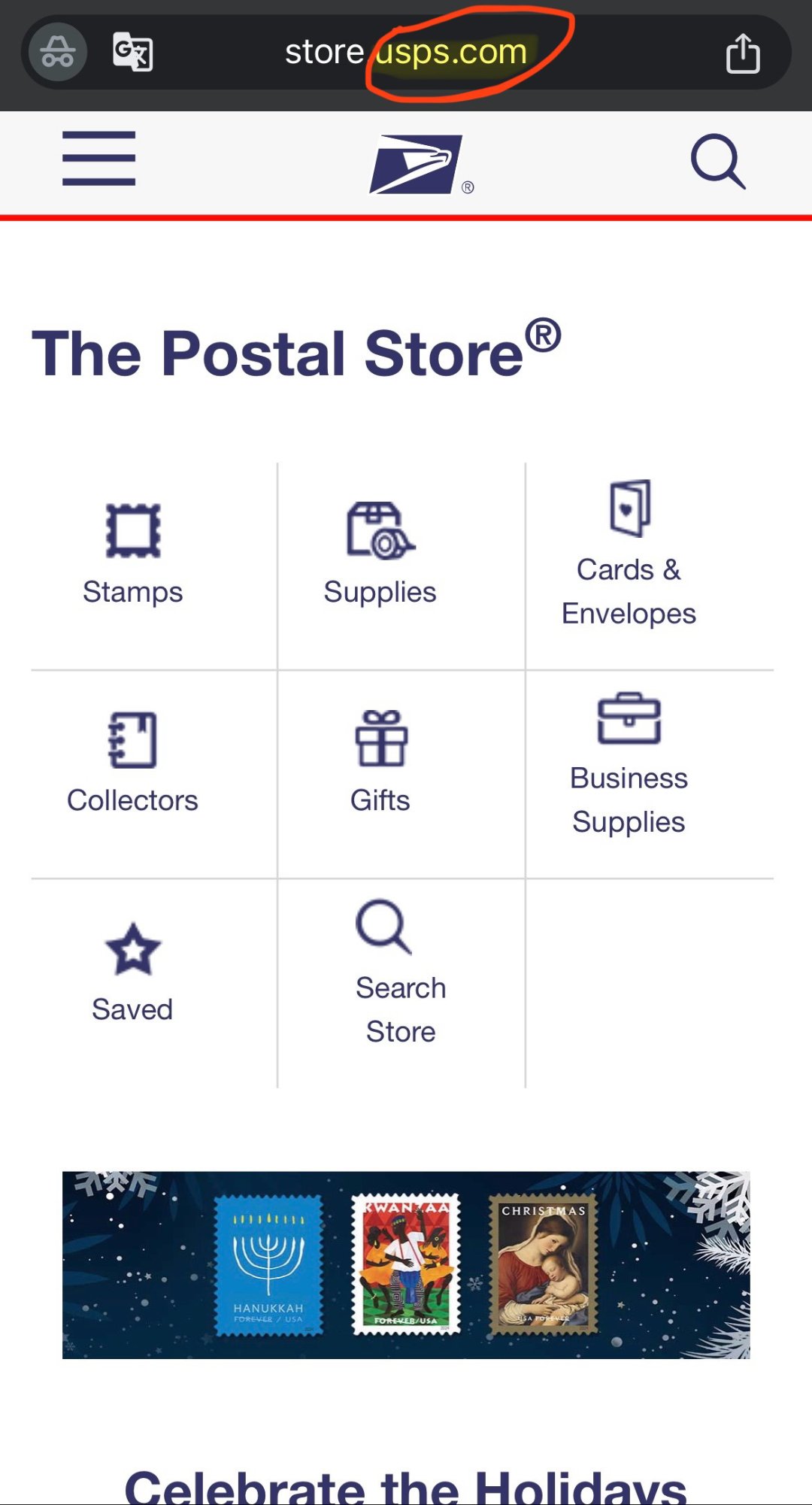Tap the Search Store tile

pyautogui.click(x=400, y=973)
